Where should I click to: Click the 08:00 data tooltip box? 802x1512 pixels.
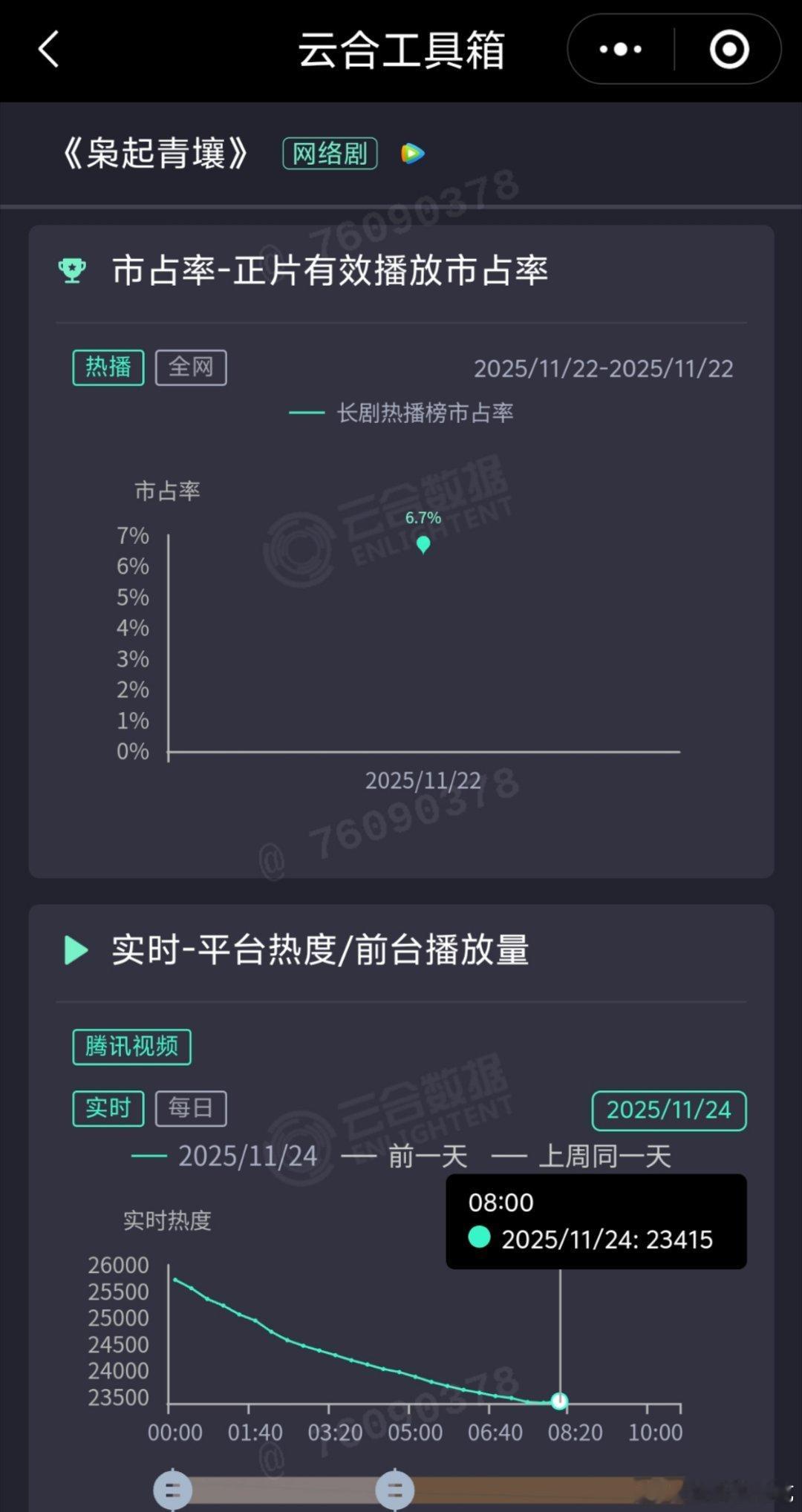click(596, 1221)
